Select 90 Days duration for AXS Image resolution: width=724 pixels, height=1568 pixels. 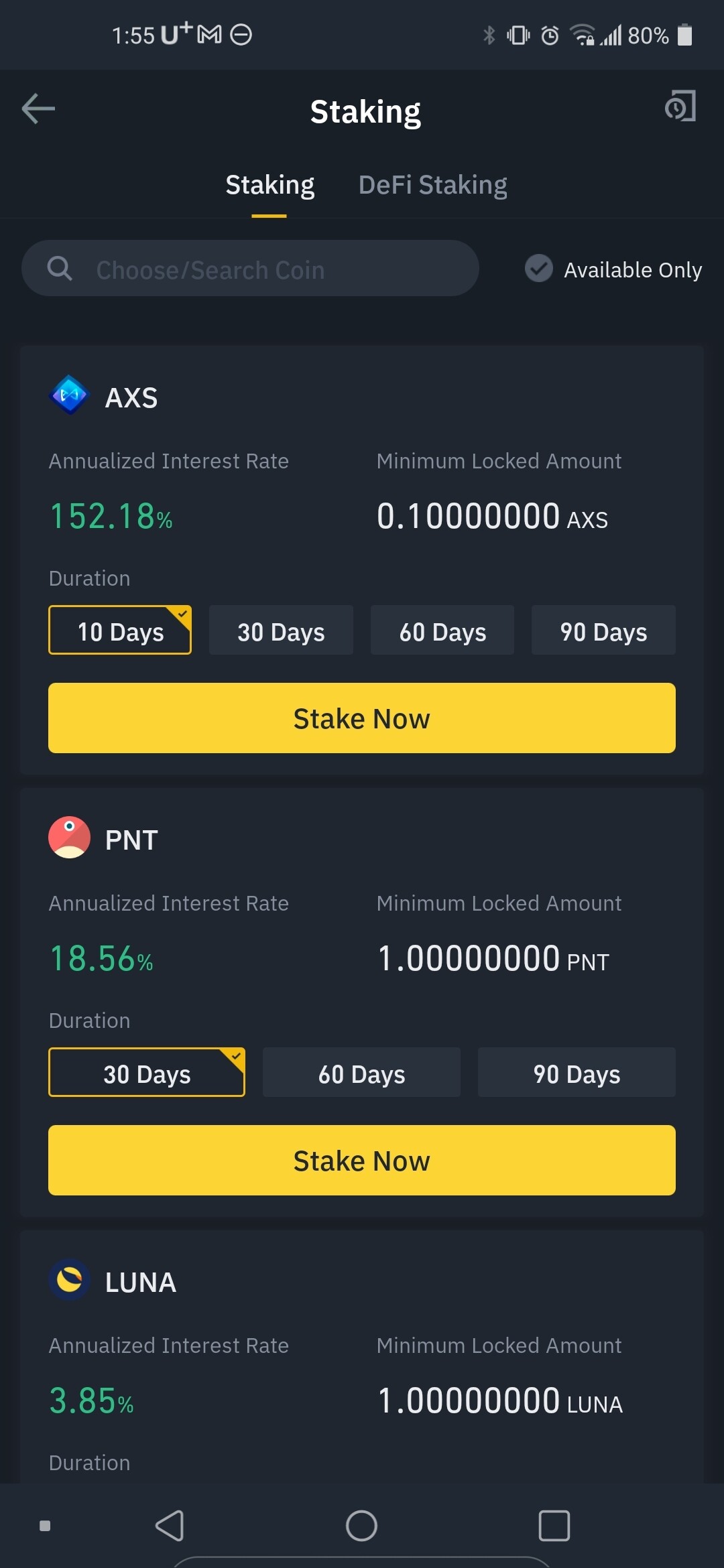(x=603, y=631)
